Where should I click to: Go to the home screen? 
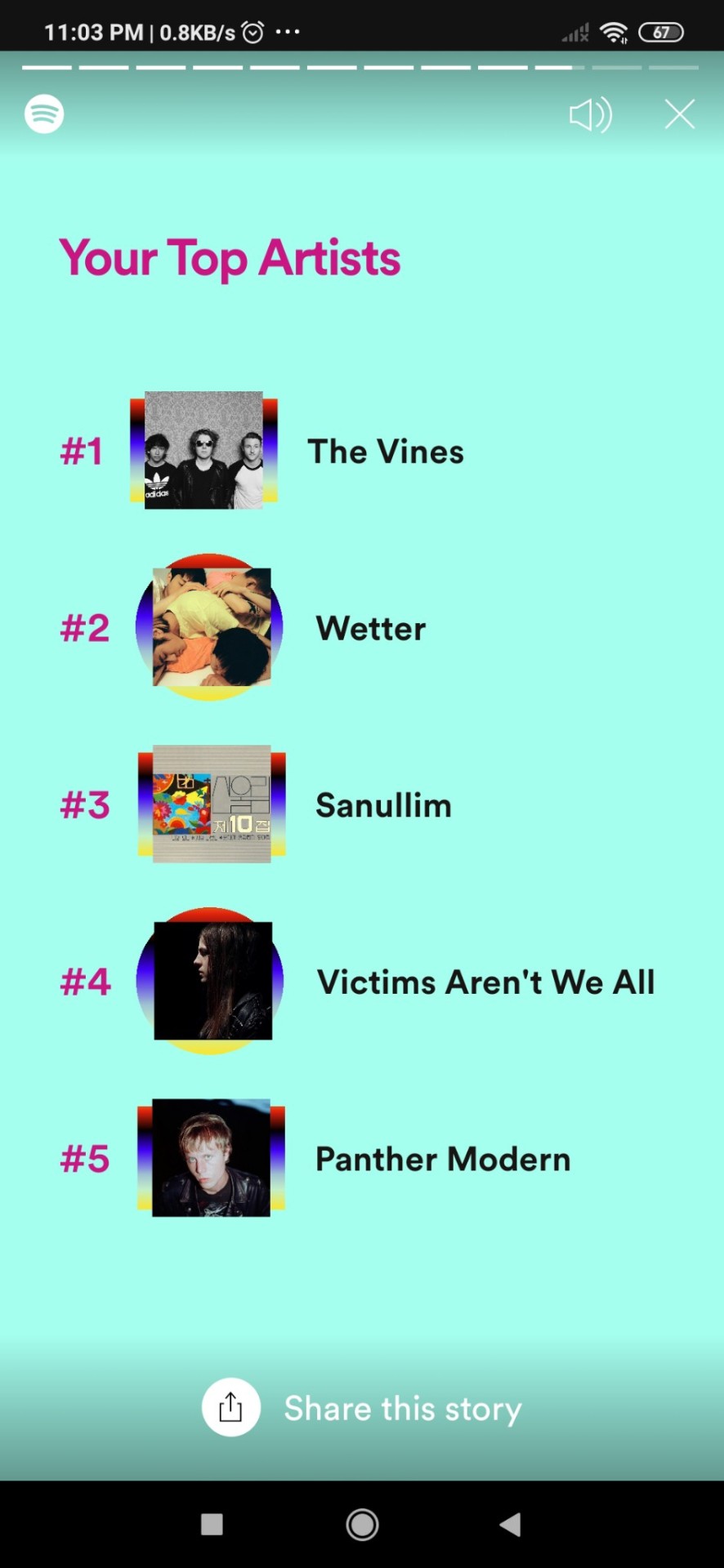[362, 1524]
